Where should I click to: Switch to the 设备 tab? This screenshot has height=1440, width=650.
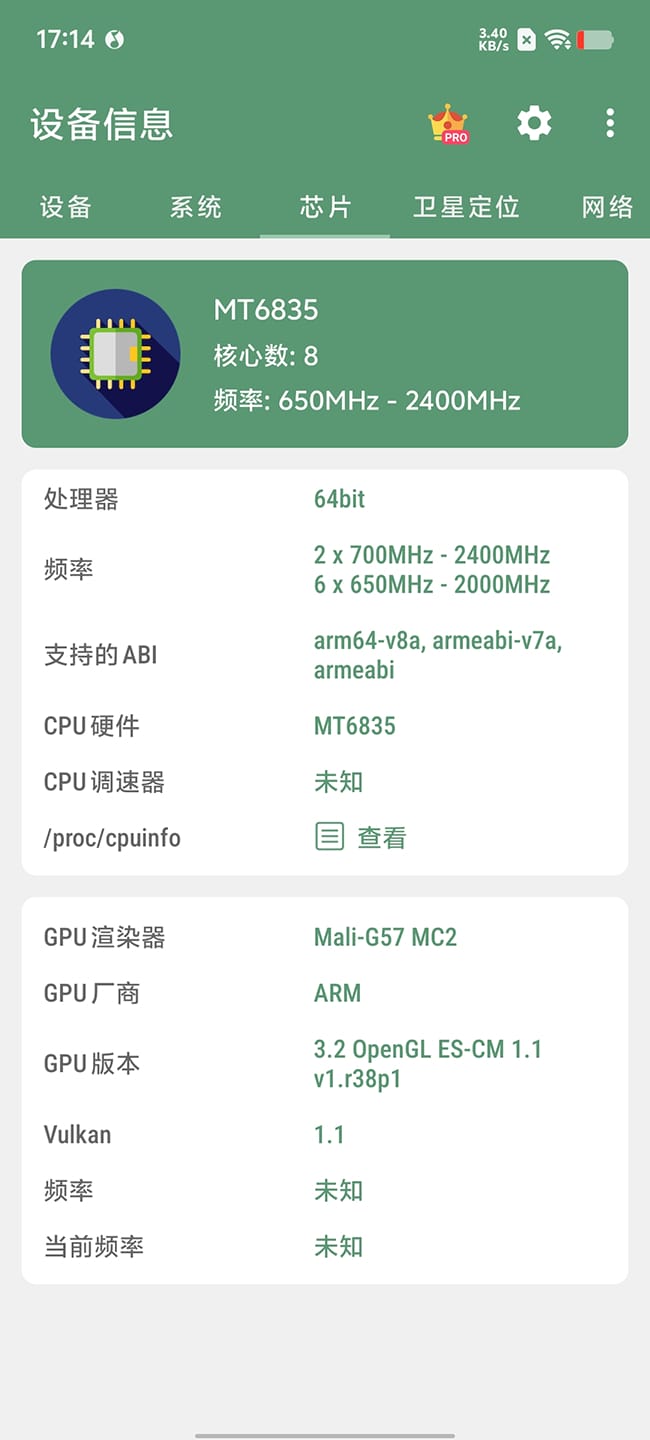[x=66, y=207]
